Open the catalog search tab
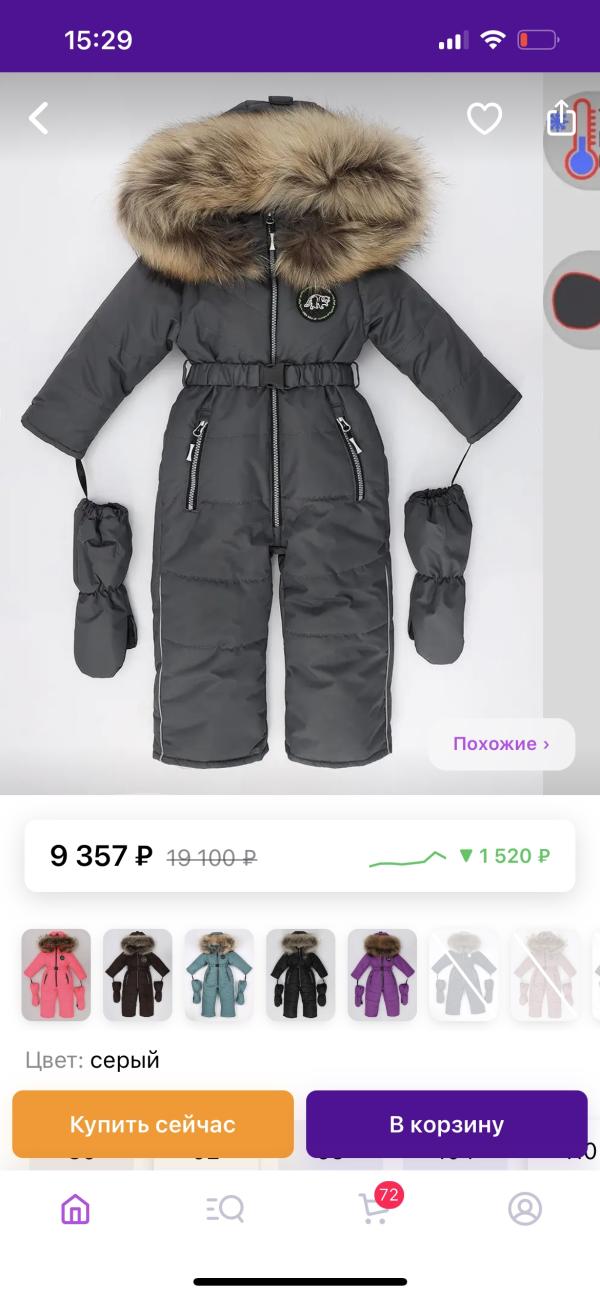The width and height of the screenshot is (600, 1297). [225, 1209]
